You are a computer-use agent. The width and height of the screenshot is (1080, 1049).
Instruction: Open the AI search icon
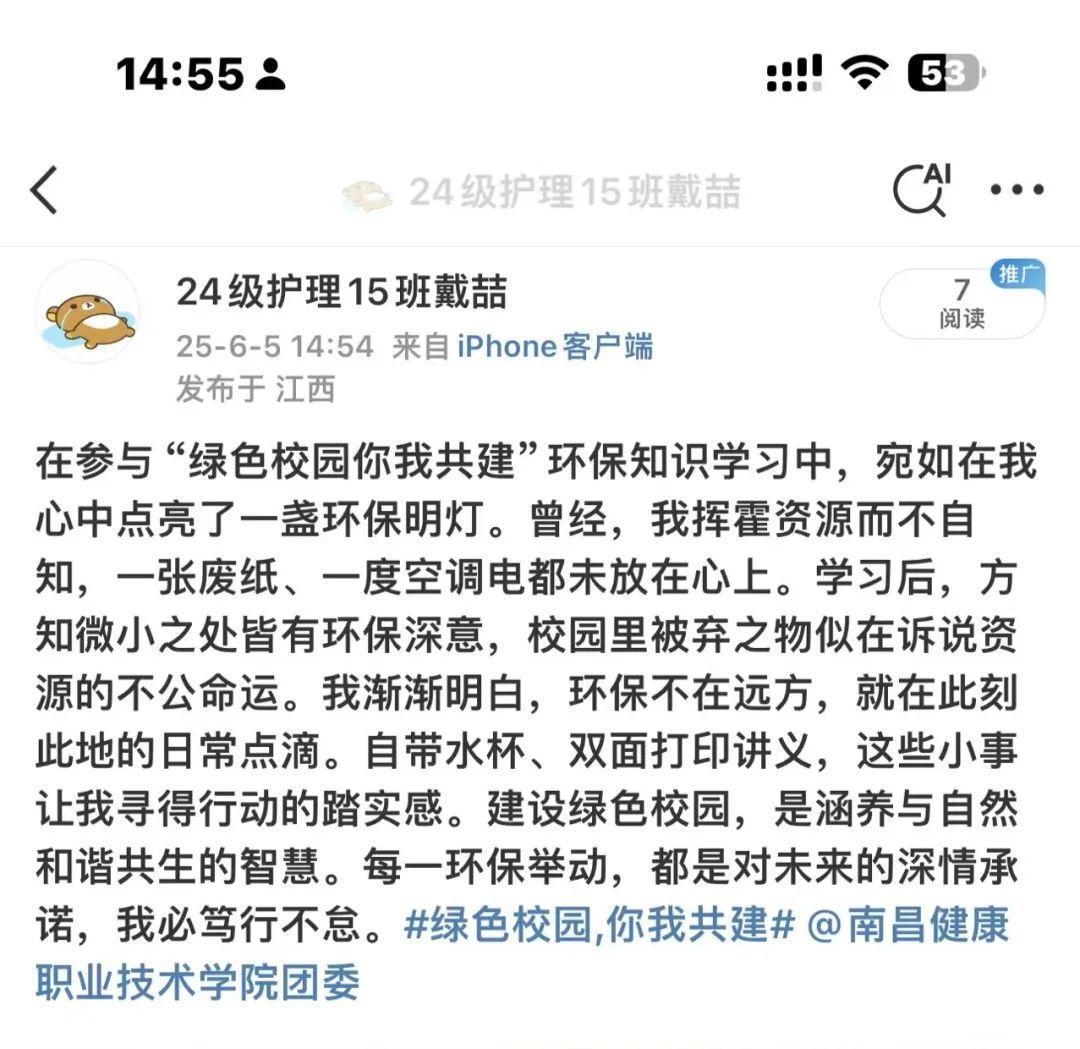pyautogui.click(x=921, y=190)
